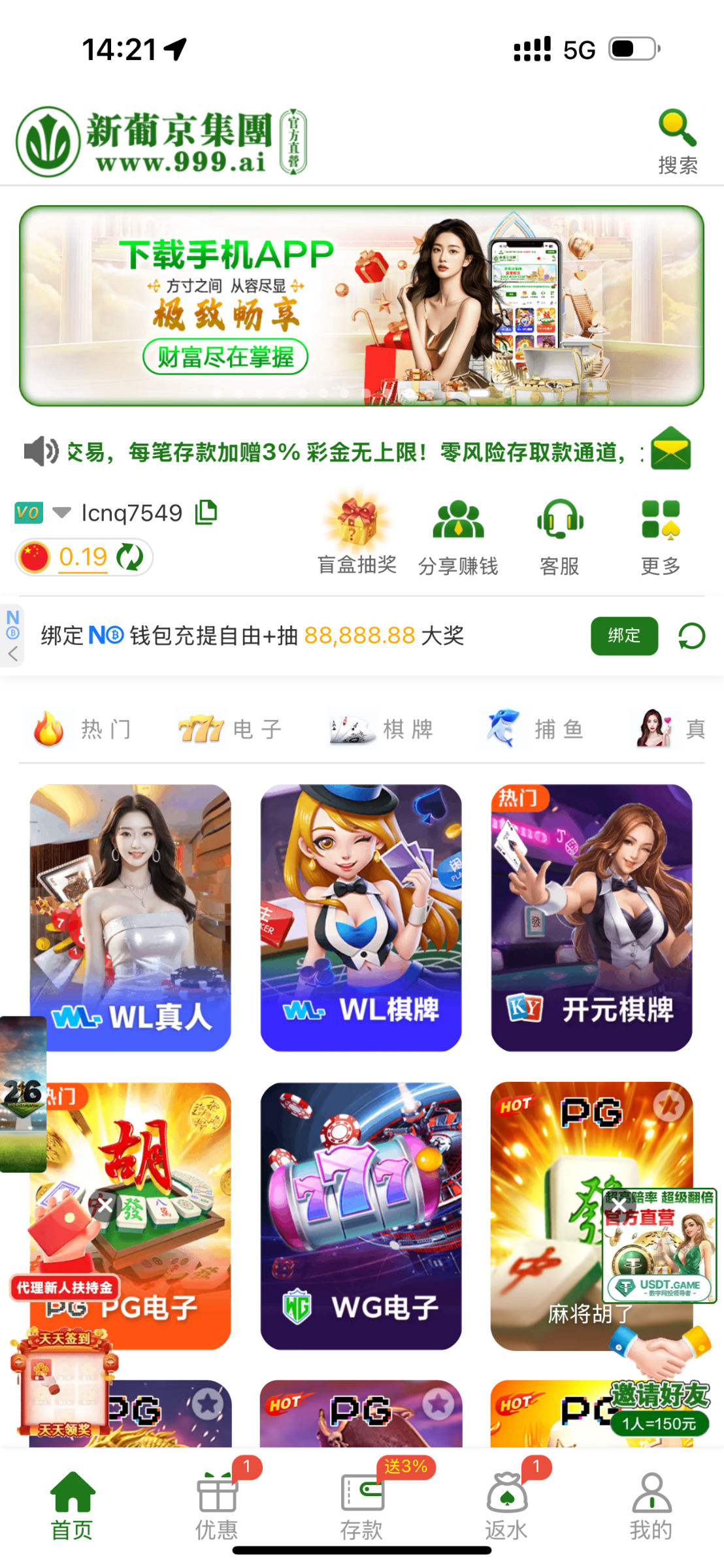The height and width of the screenshot is (1568, 724).
Task: Open the 搜索 search icon
Action: (x=678, y=140)
